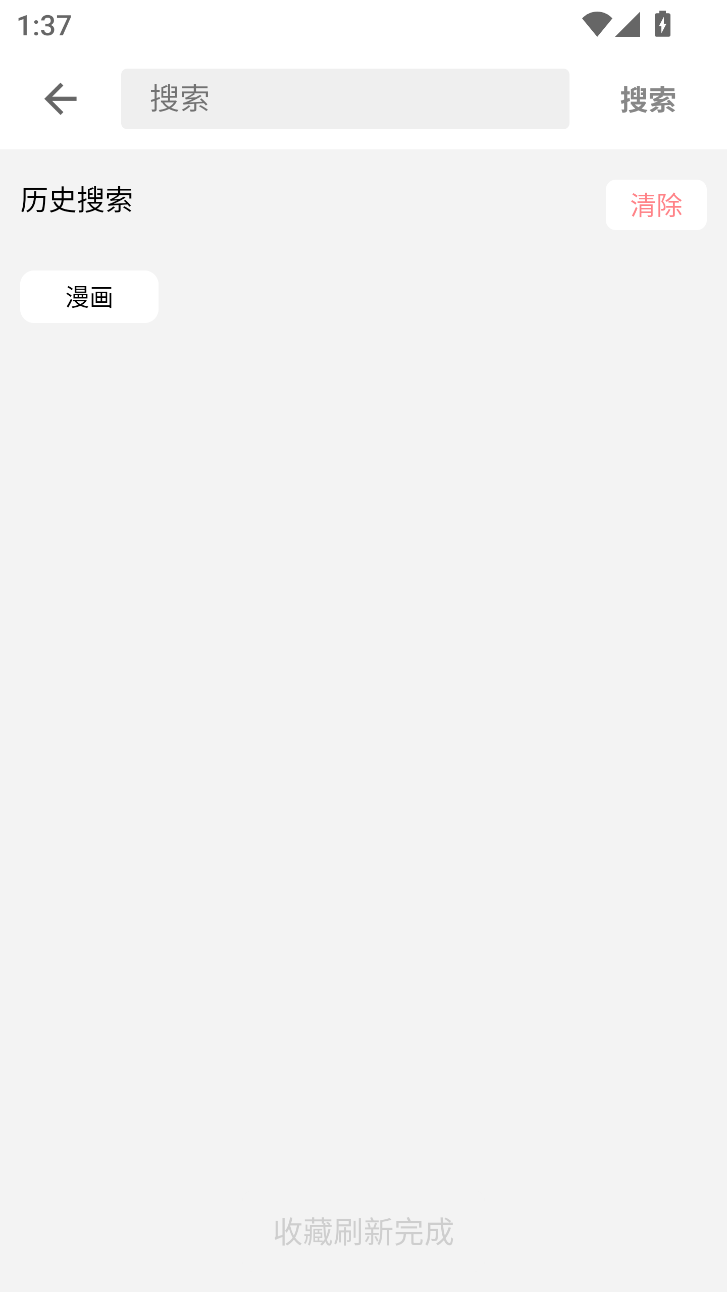Clear search history with 清除
Viewport: 727px width, 1292px height.
pos(656,205)
